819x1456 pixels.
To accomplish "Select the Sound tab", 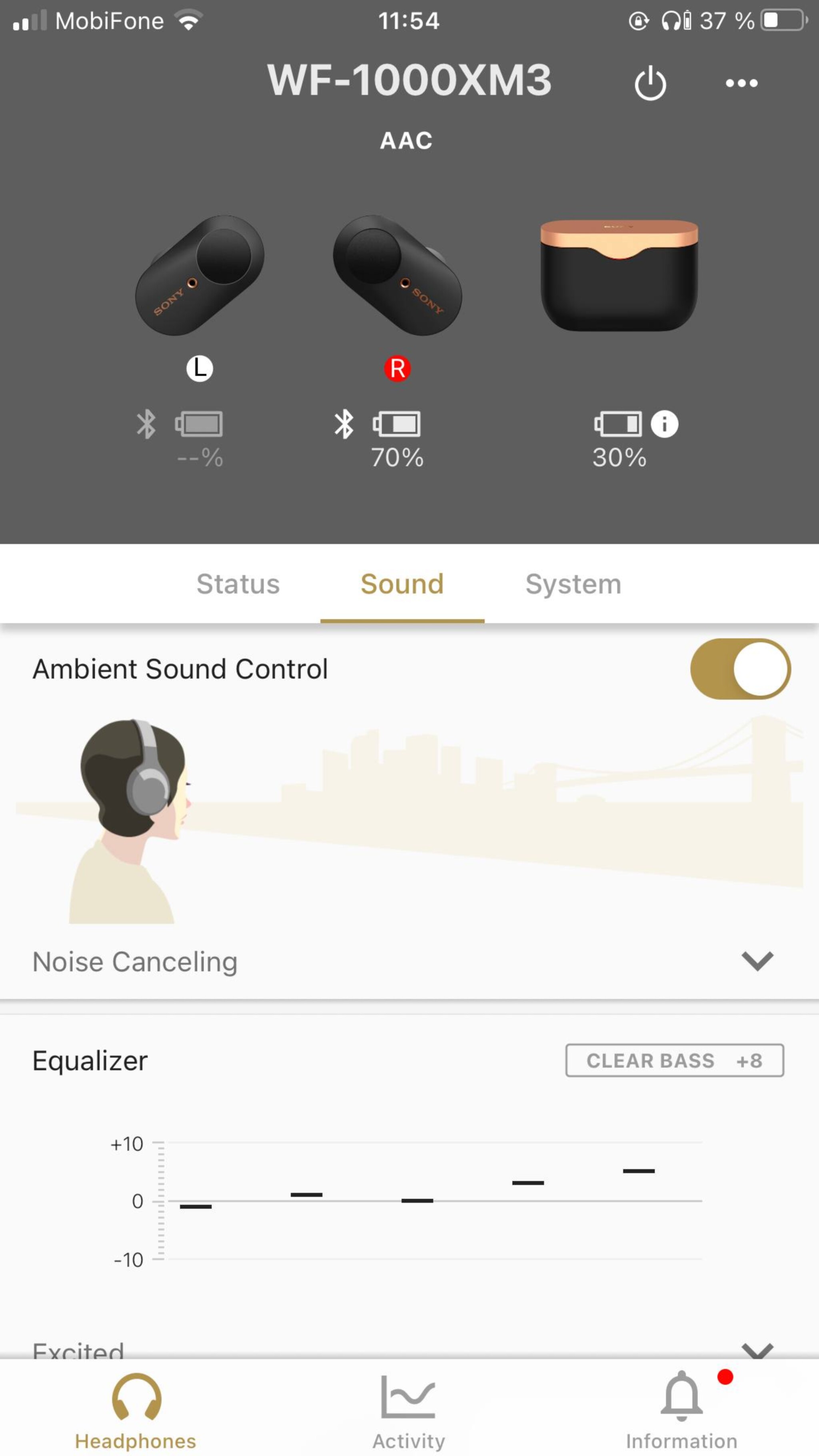I will (x=402, y=584).
